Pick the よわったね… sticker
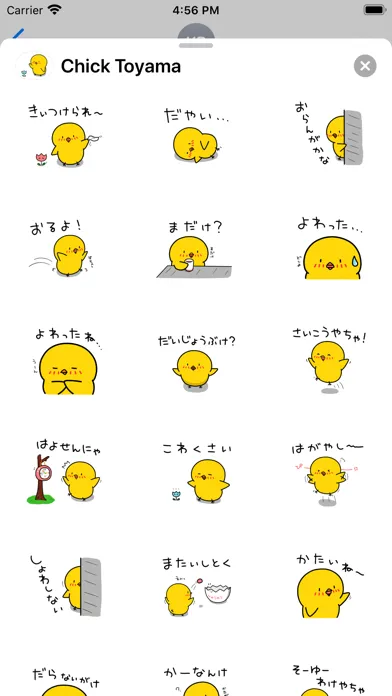392x696 pixels. coord(67,362)
